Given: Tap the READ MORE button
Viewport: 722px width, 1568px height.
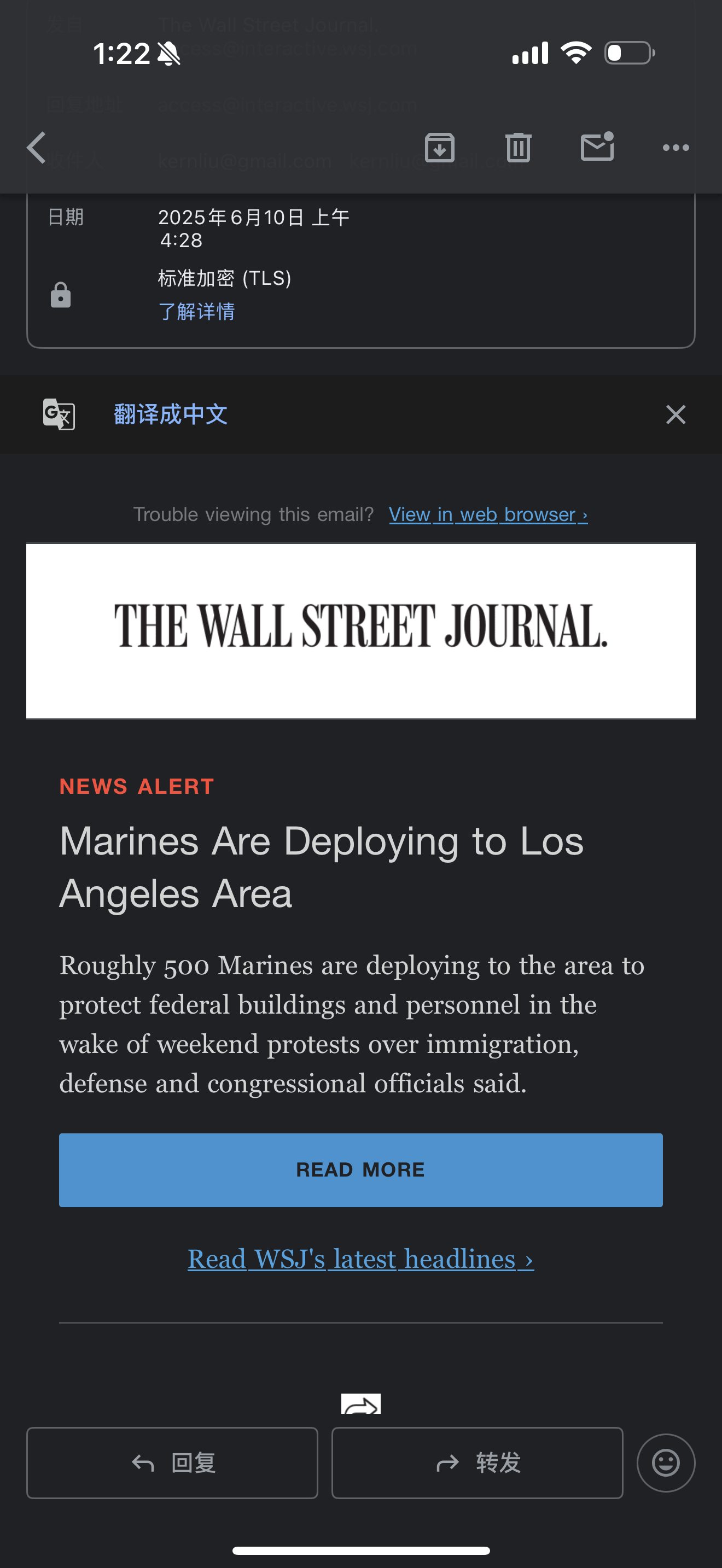Looking at the screenshot, I should pos(361,1170).
